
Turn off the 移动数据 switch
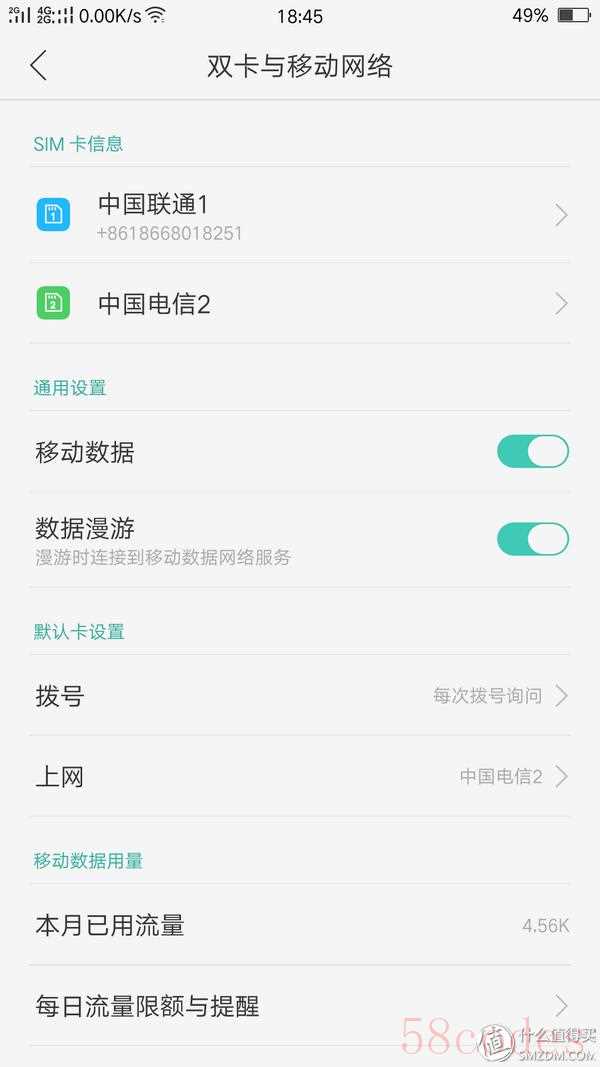[x=533, y=451]
